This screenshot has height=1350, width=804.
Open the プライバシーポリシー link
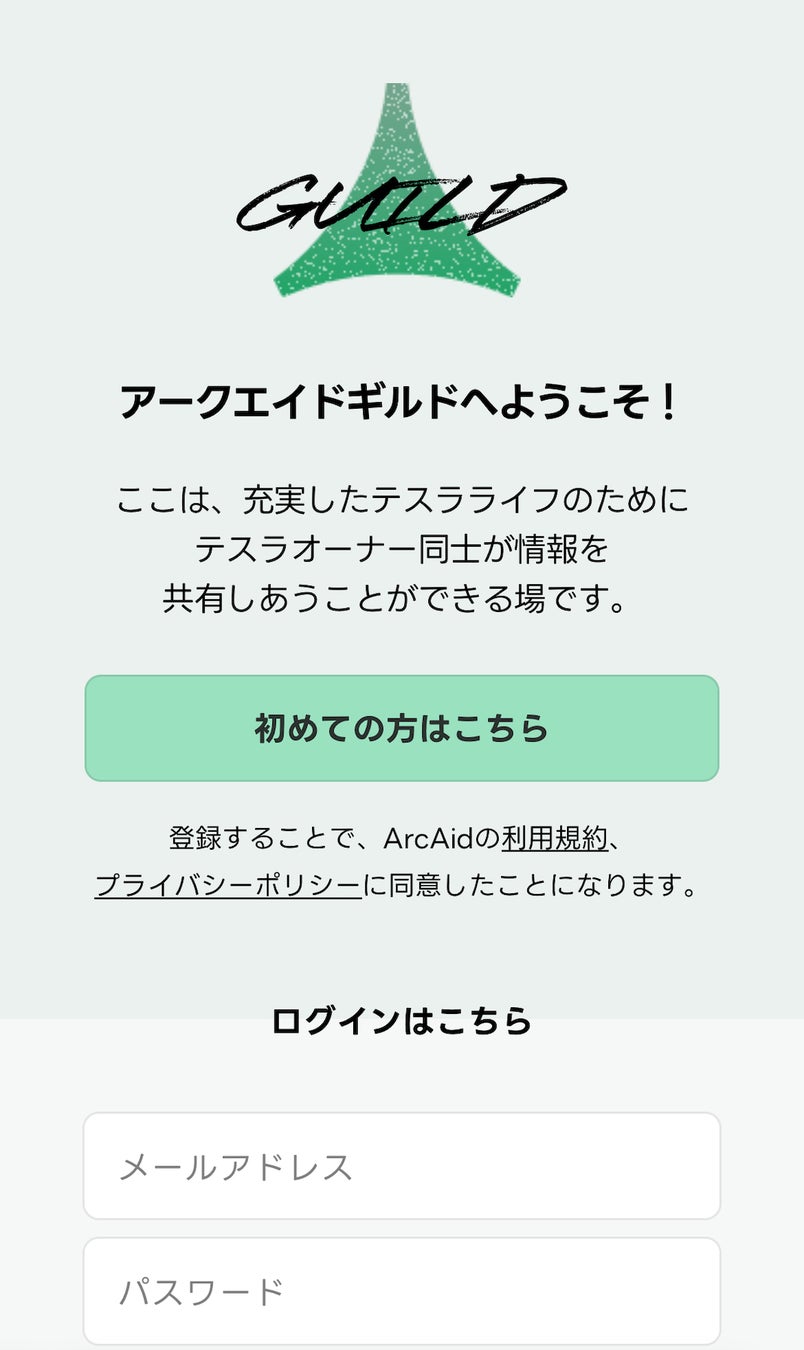228,886
